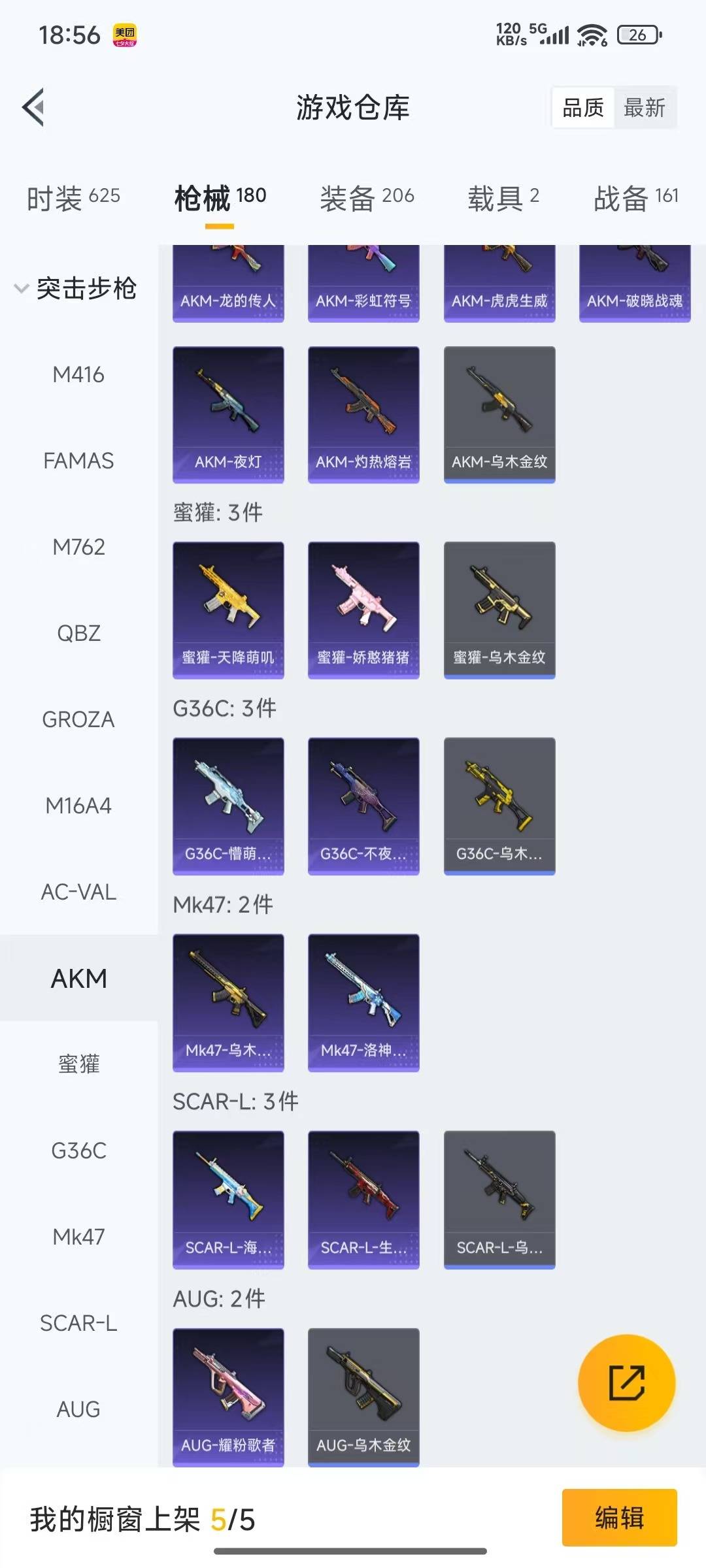706x1568 pixels.
Task: Open the 载具 tab
Action: (x=503, y=198)
